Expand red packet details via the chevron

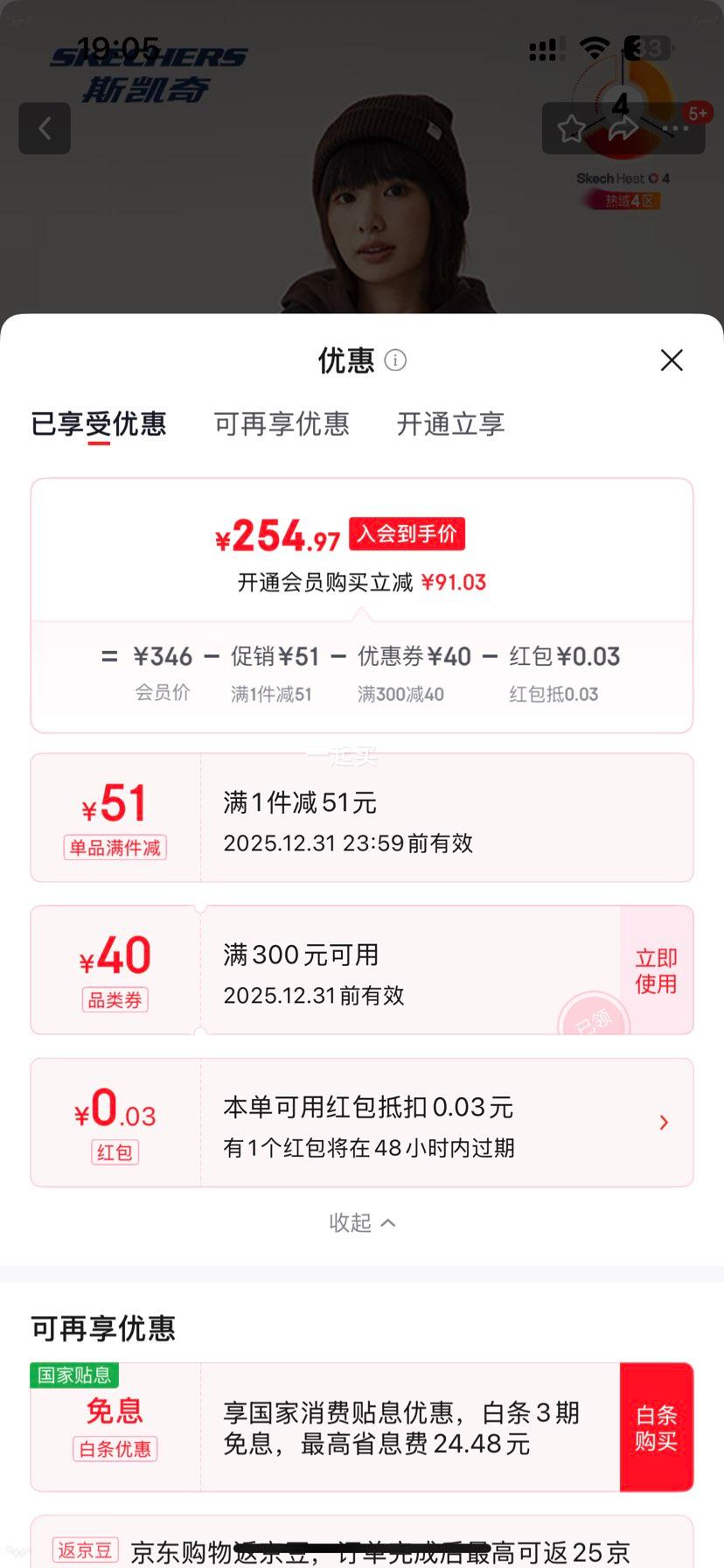click(x=664, y=1122)
